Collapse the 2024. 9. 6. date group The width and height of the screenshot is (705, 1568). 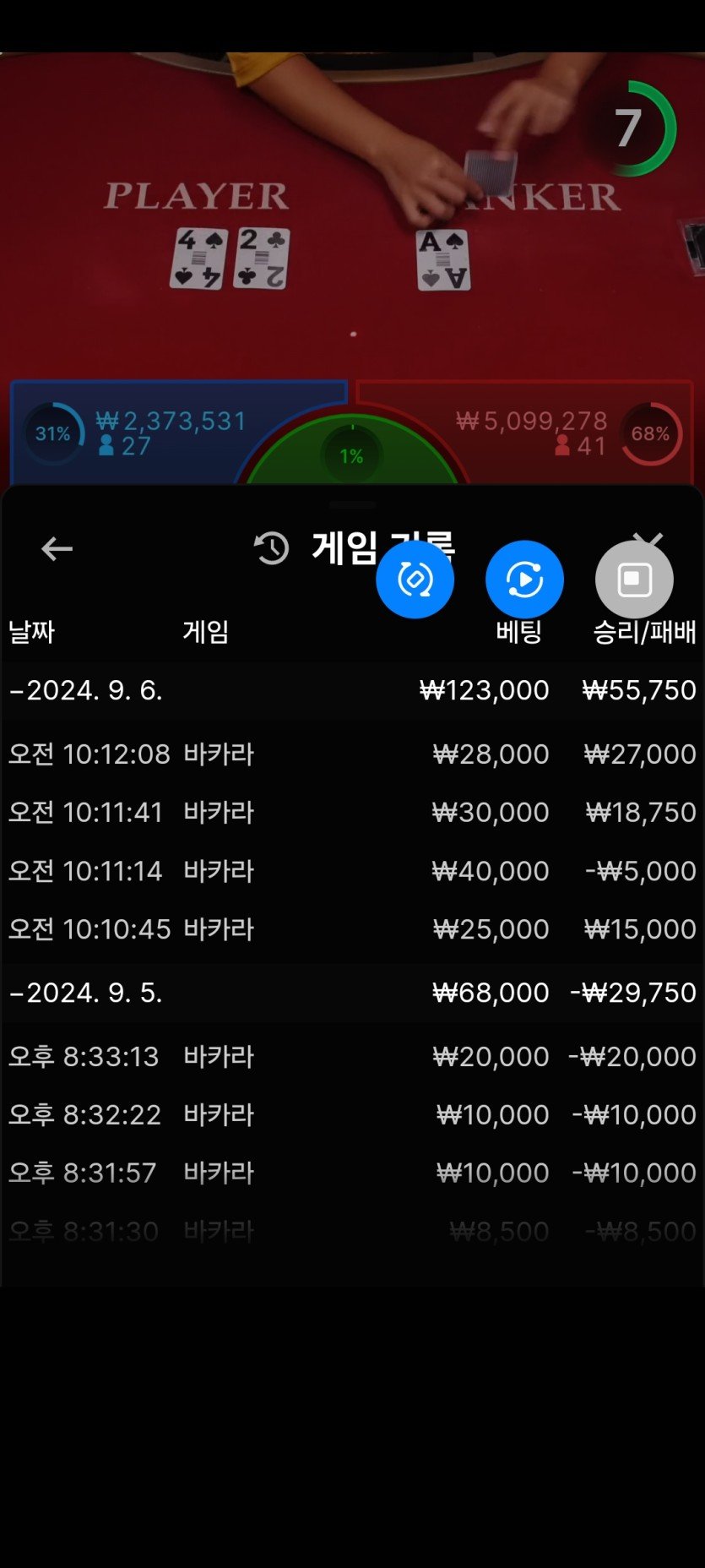point(84,690)
